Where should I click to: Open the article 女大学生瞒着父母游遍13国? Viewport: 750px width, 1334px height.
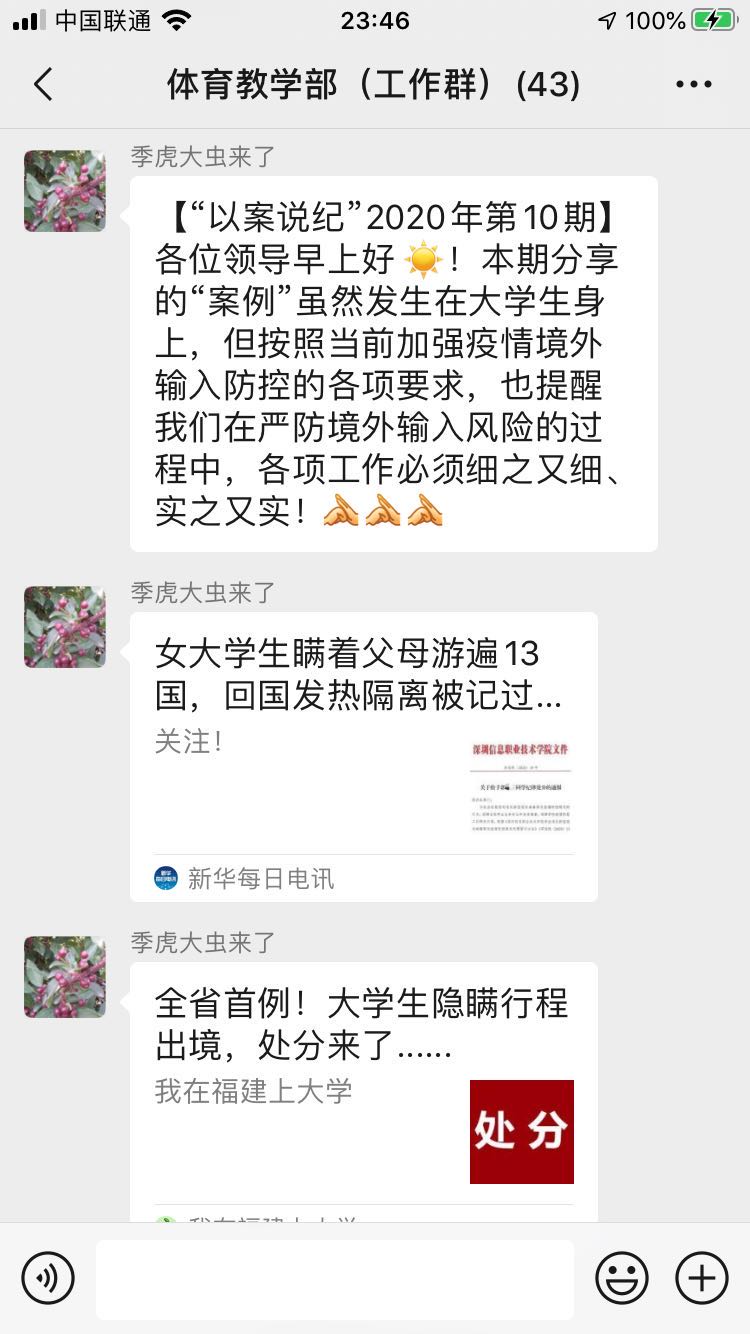coord(363,755)
